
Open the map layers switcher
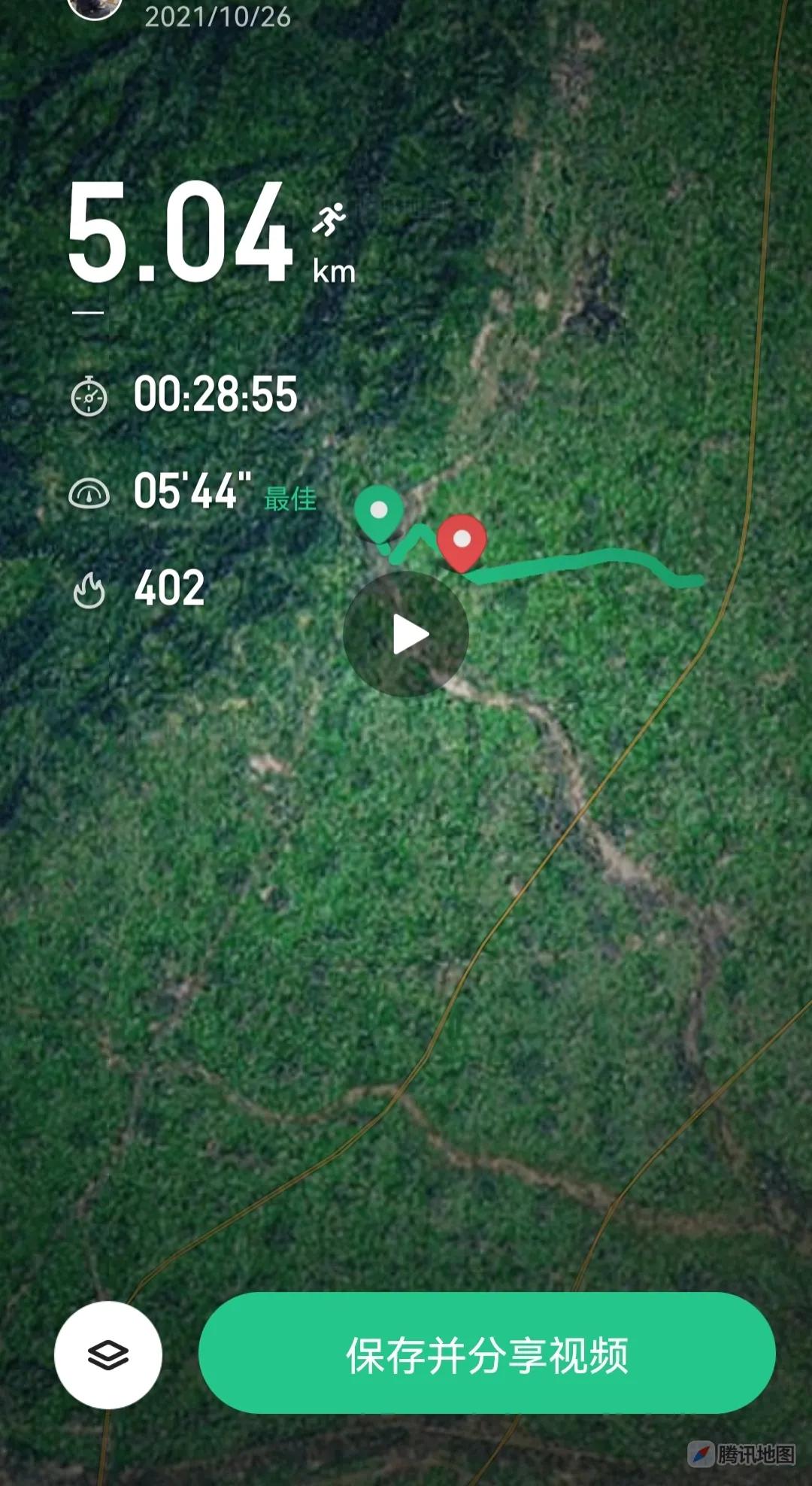(x=108, y=1355)
